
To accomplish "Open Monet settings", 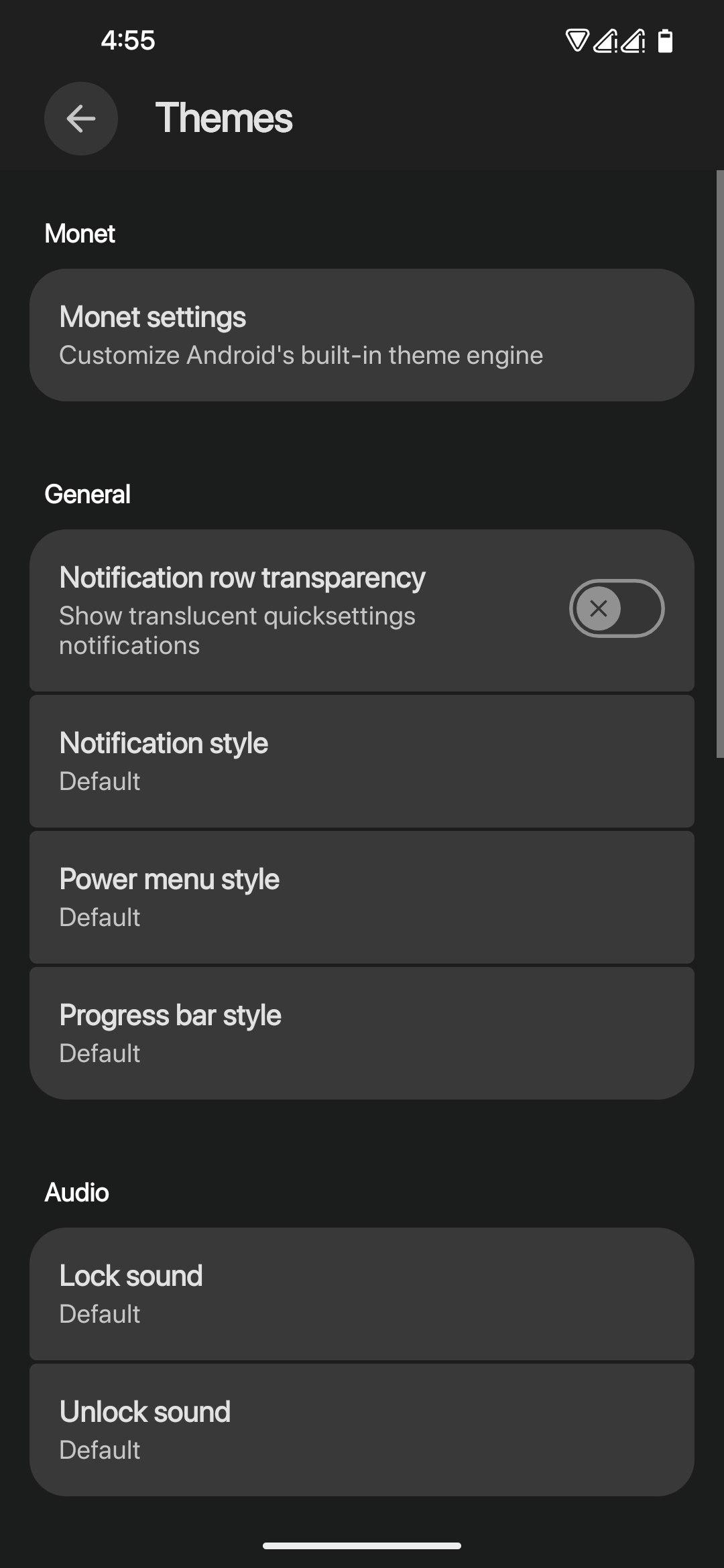I will 362,335.
